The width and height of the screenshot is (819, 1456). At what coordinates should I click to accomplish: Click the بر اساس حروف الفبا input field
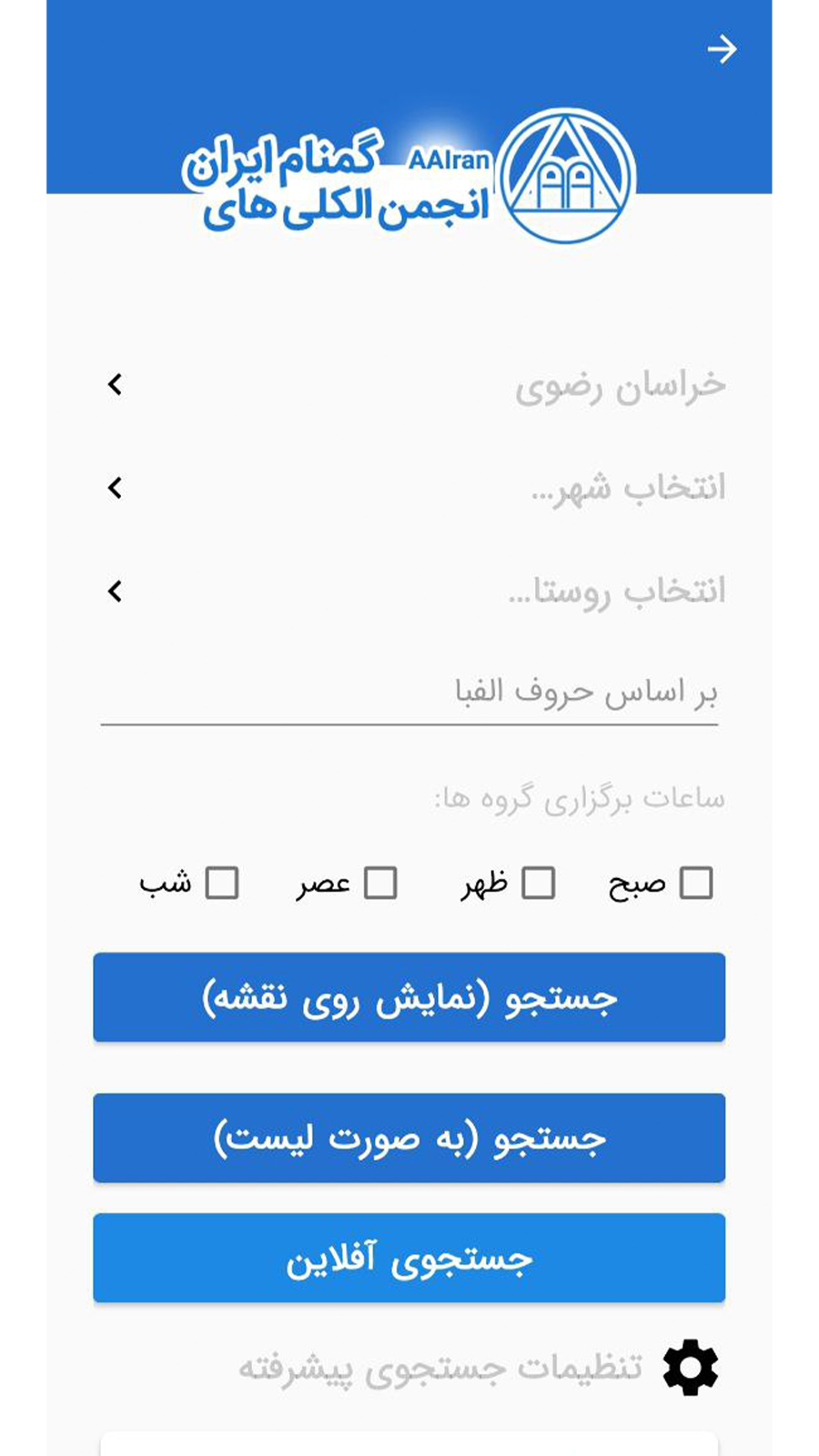coord(409,696)
